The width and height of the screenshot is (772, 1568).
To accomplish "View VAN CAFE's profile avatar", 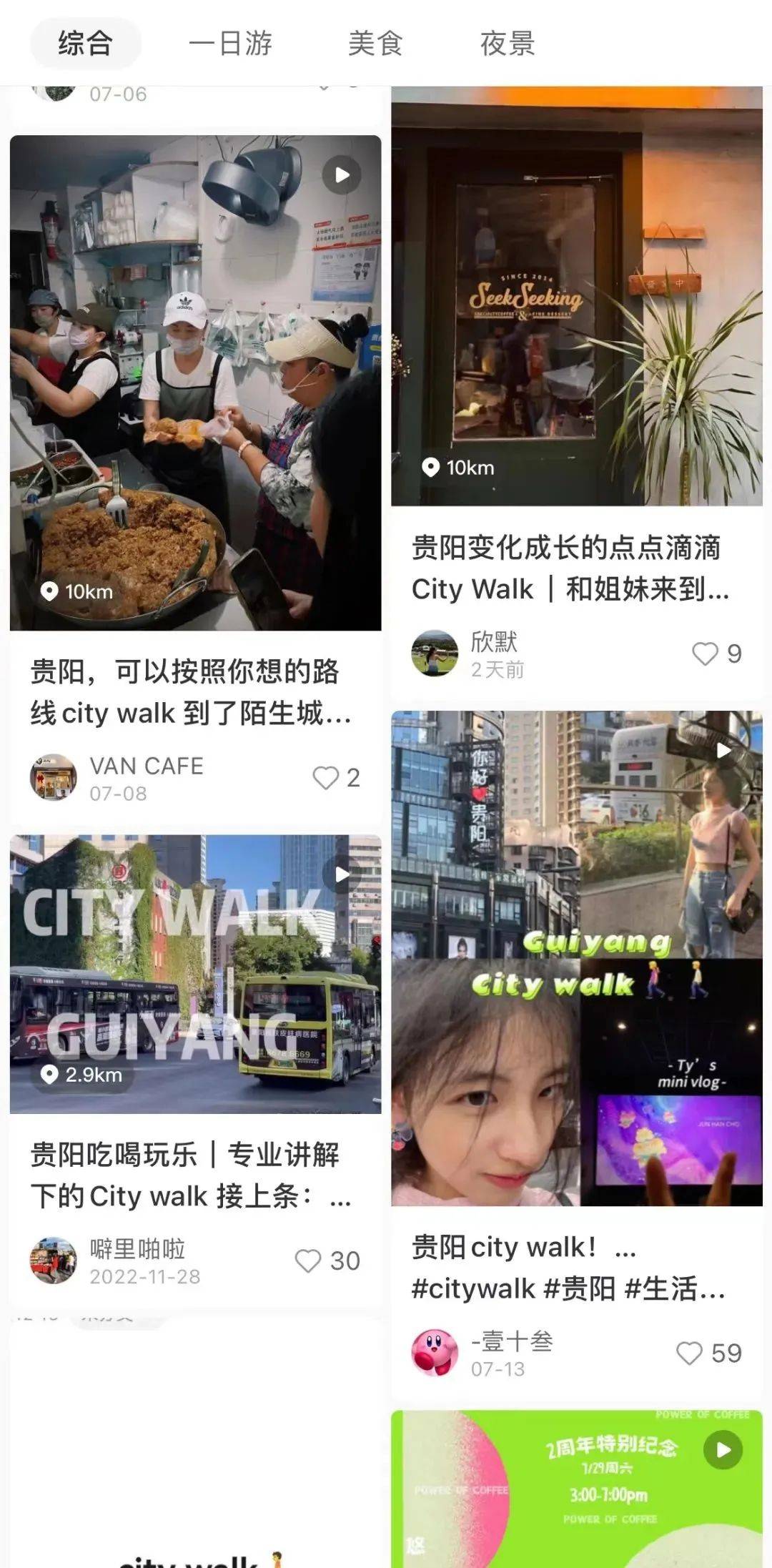I will coord(53,777).
